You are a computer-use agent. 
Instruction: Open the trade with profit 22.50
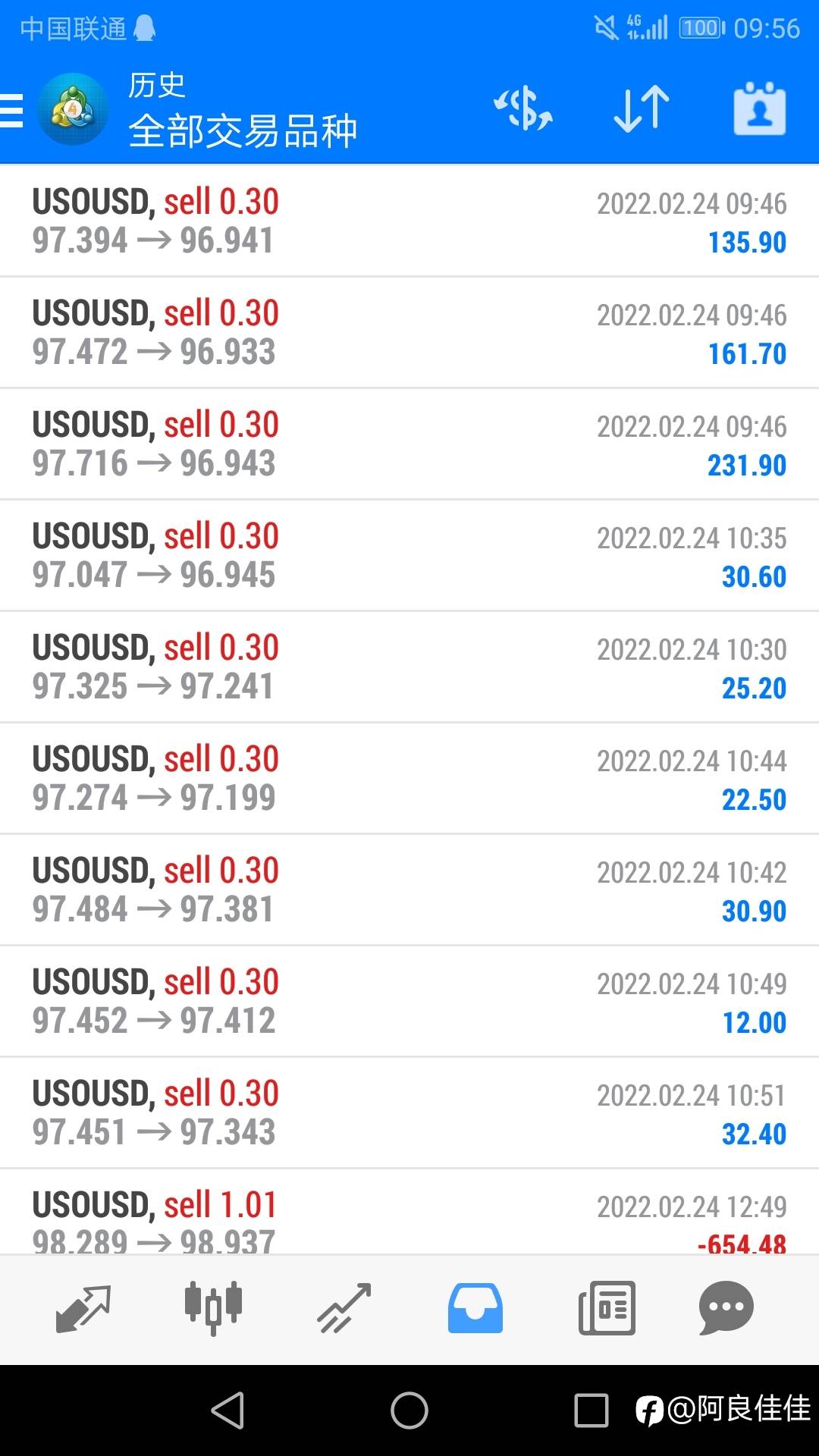click(409, 778)
